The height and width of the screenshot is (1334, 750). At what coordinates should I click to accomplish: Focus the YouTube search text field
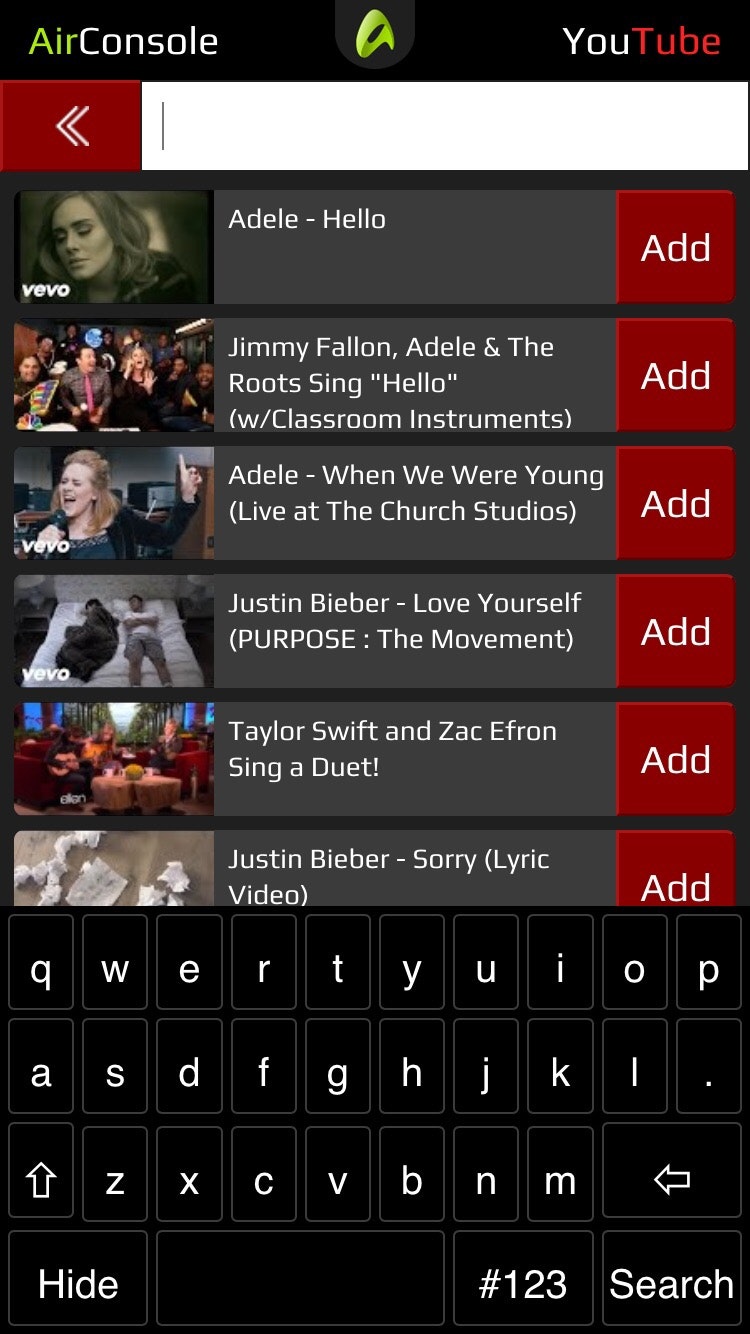tap(445, 126)
